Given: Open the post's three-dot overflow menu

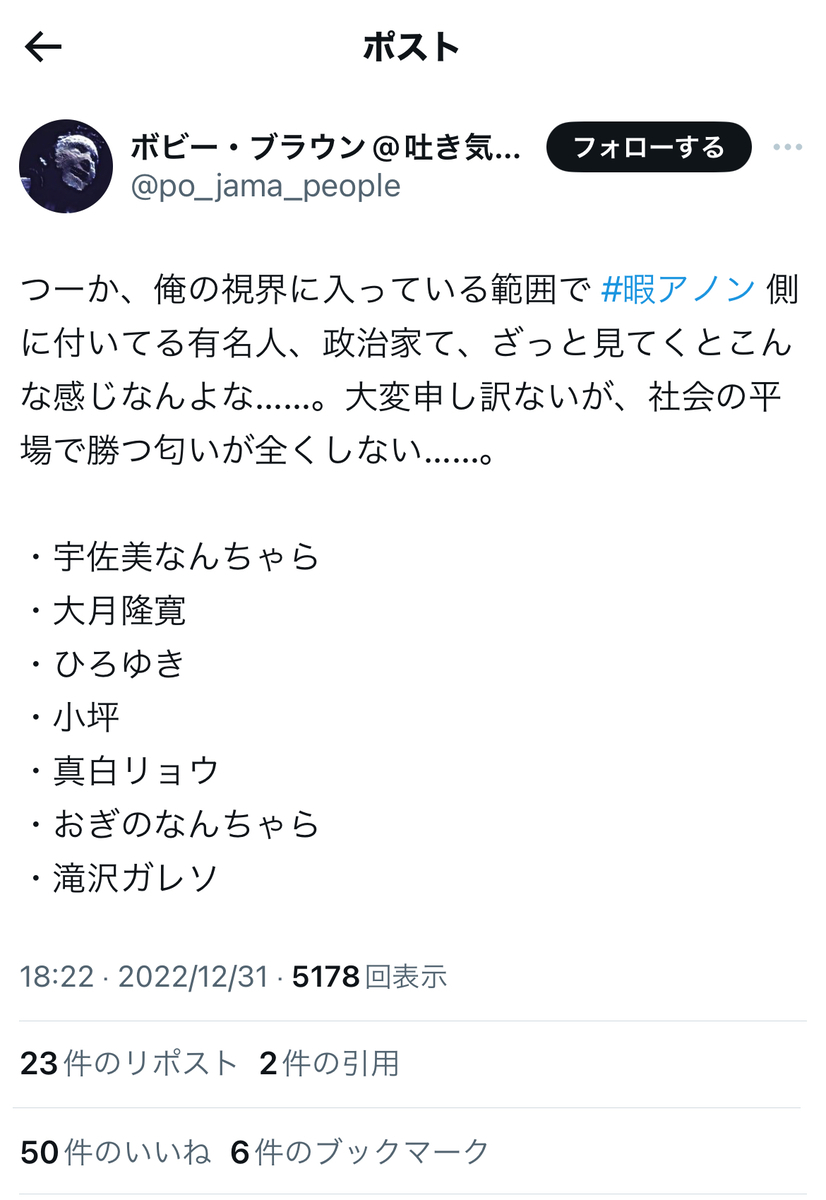Looking at the screenshot, I should point(787,148).
